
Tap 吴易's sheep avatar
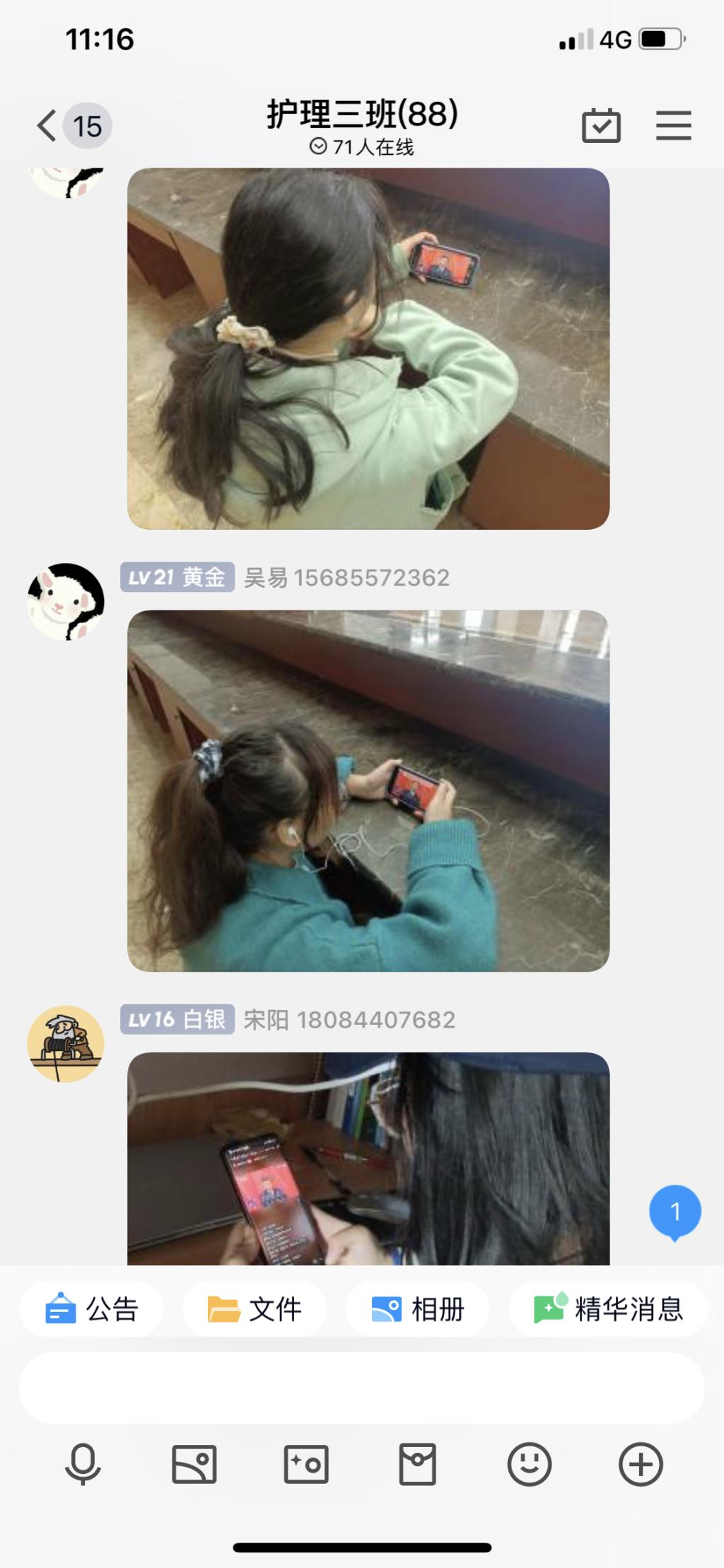point(66,602)
